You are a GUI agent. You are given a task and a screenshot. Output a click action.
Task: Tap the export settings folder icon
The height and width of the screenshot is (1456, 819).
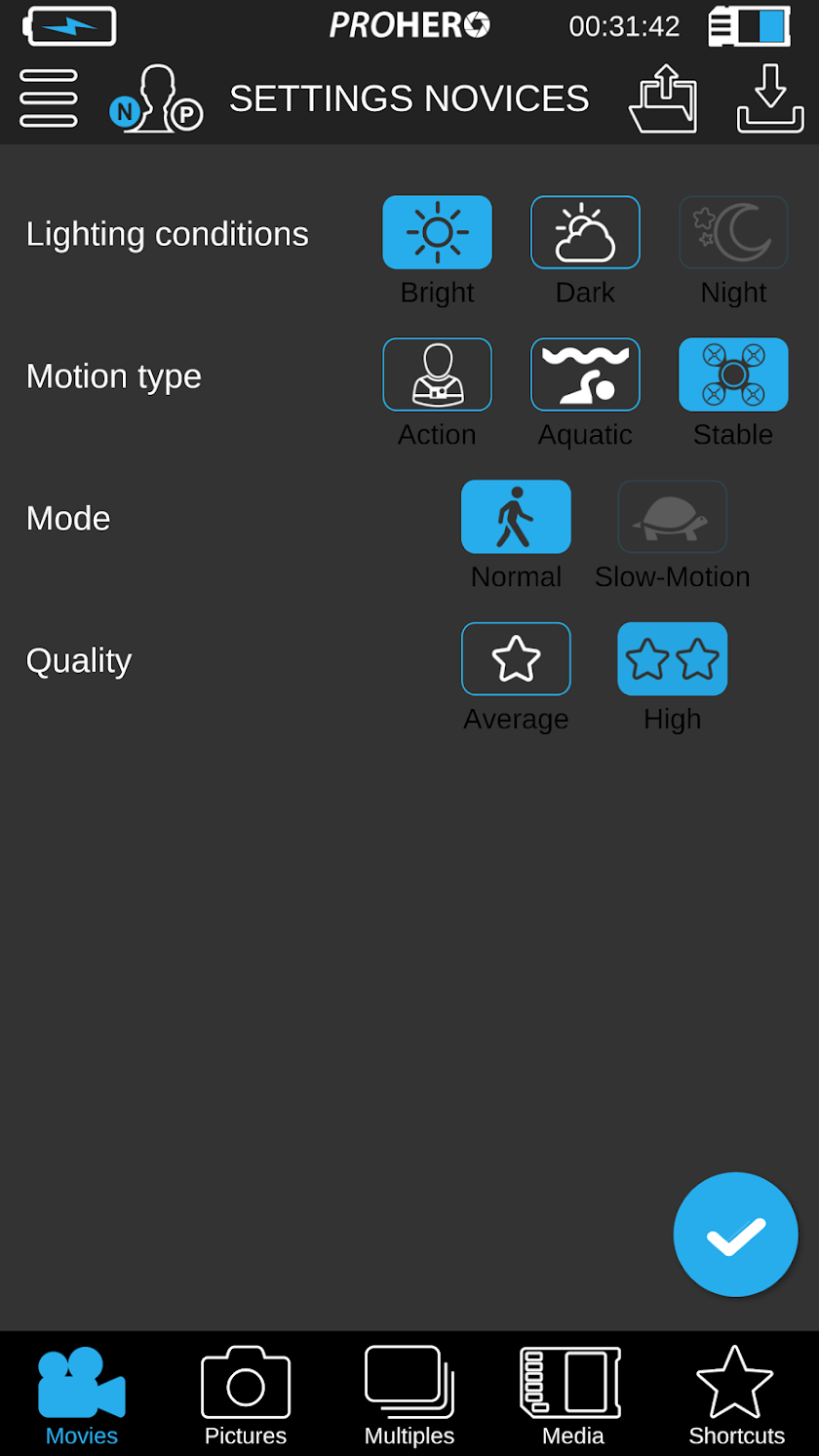[663, 98]
